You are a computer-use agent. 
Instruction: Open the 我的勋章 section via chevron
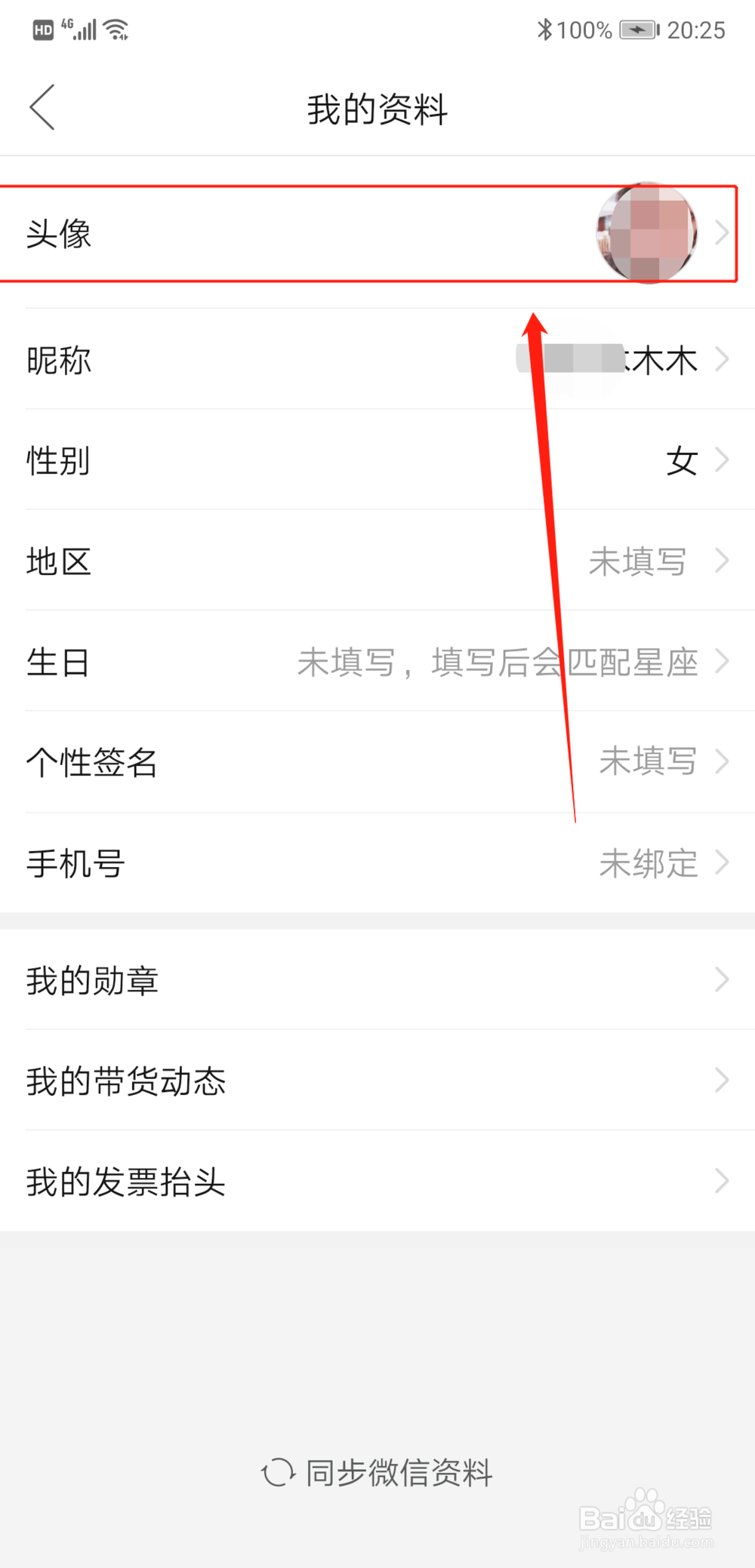[x=720, y=979]
